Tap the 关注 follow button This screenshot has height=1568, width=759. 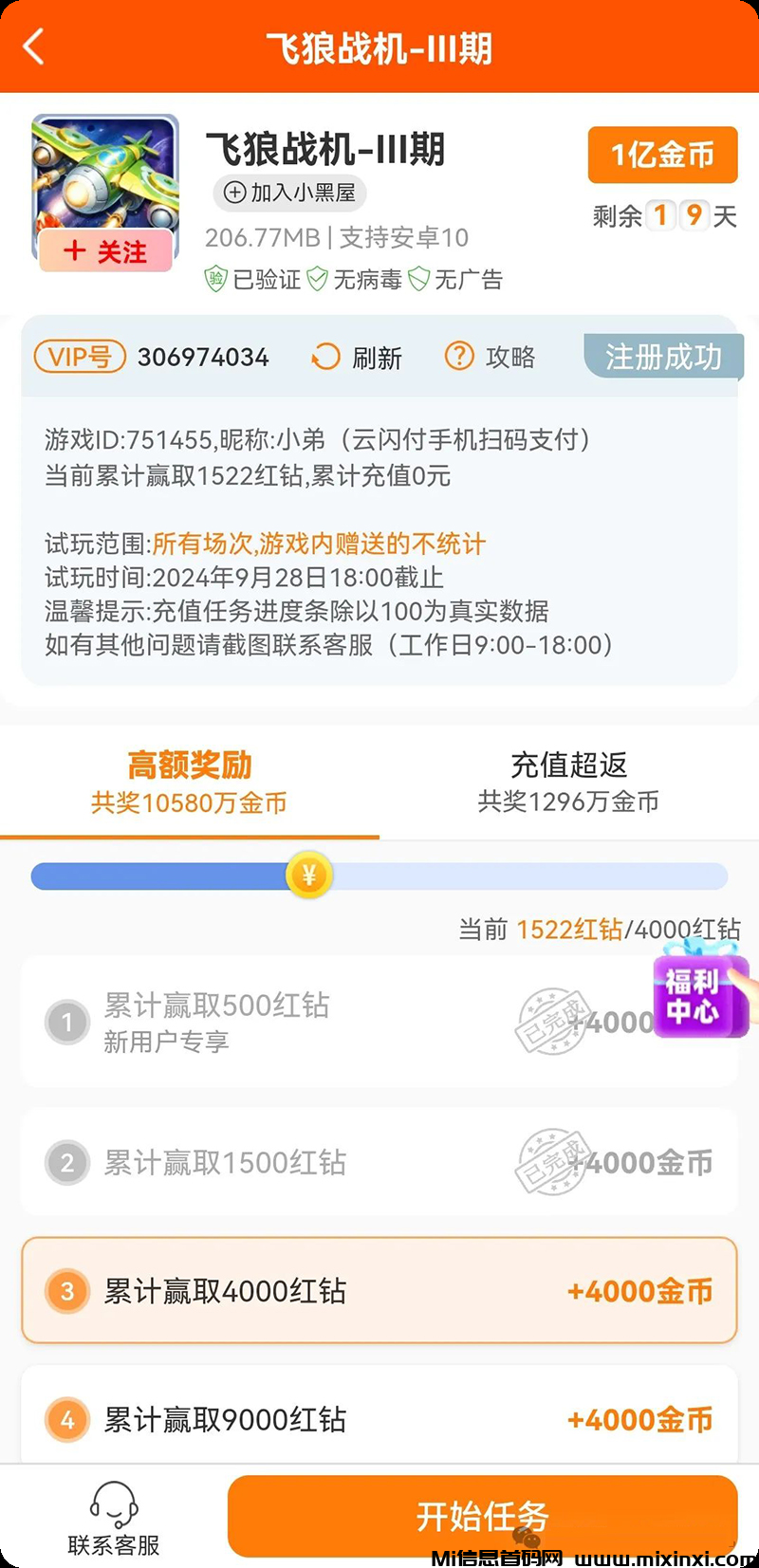105,251
